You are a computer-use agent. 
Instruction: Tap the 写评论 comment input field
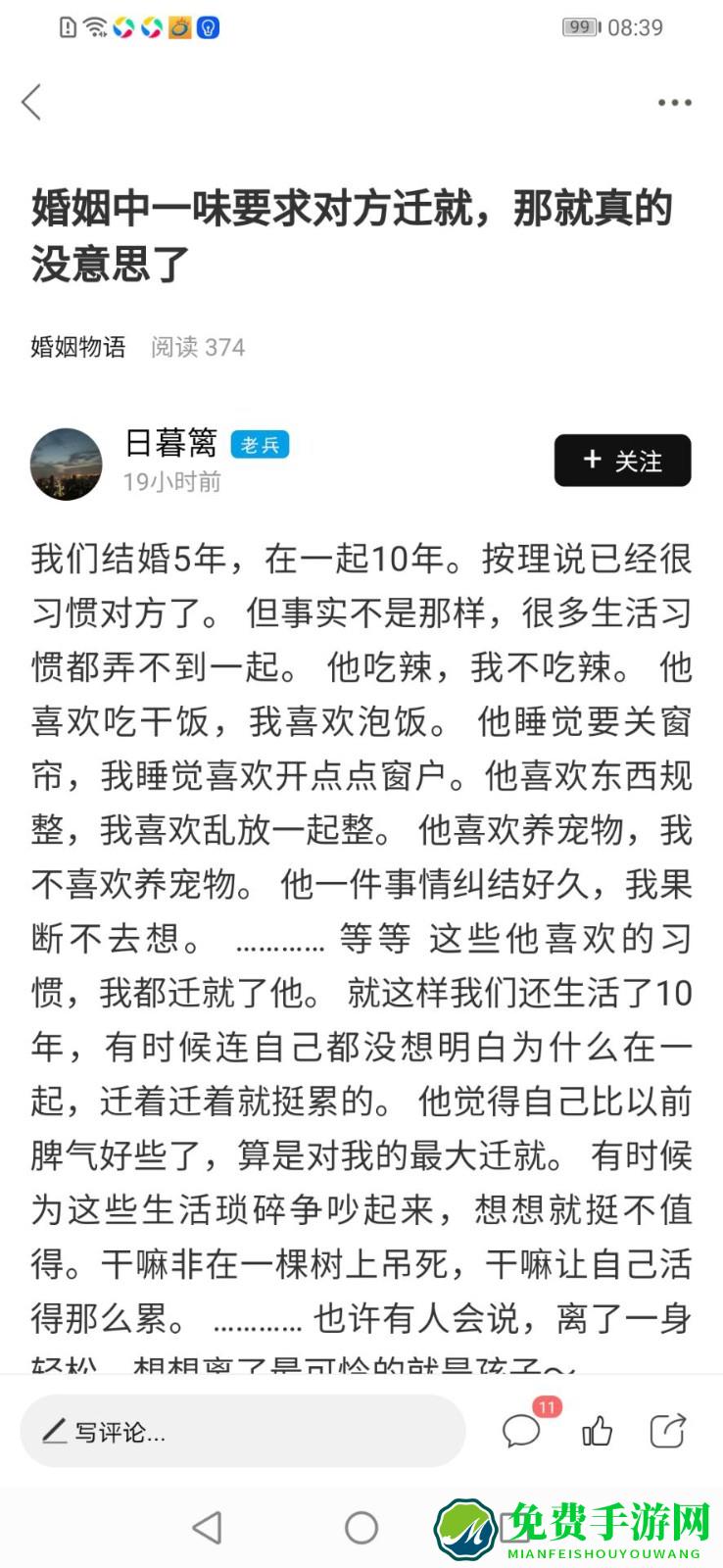[241, 1432]
